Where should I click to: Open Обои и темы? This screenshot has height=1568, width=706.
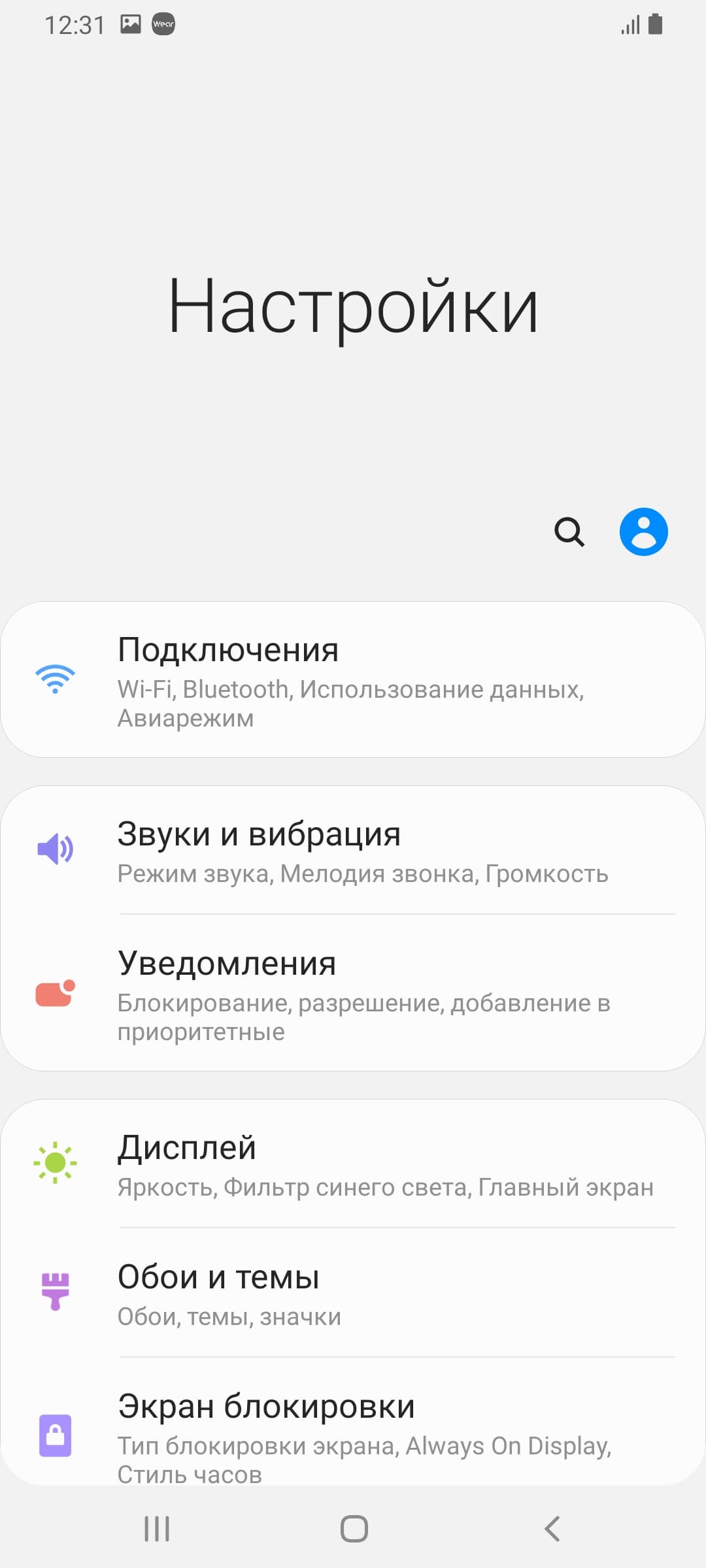tap(353, 1293)
